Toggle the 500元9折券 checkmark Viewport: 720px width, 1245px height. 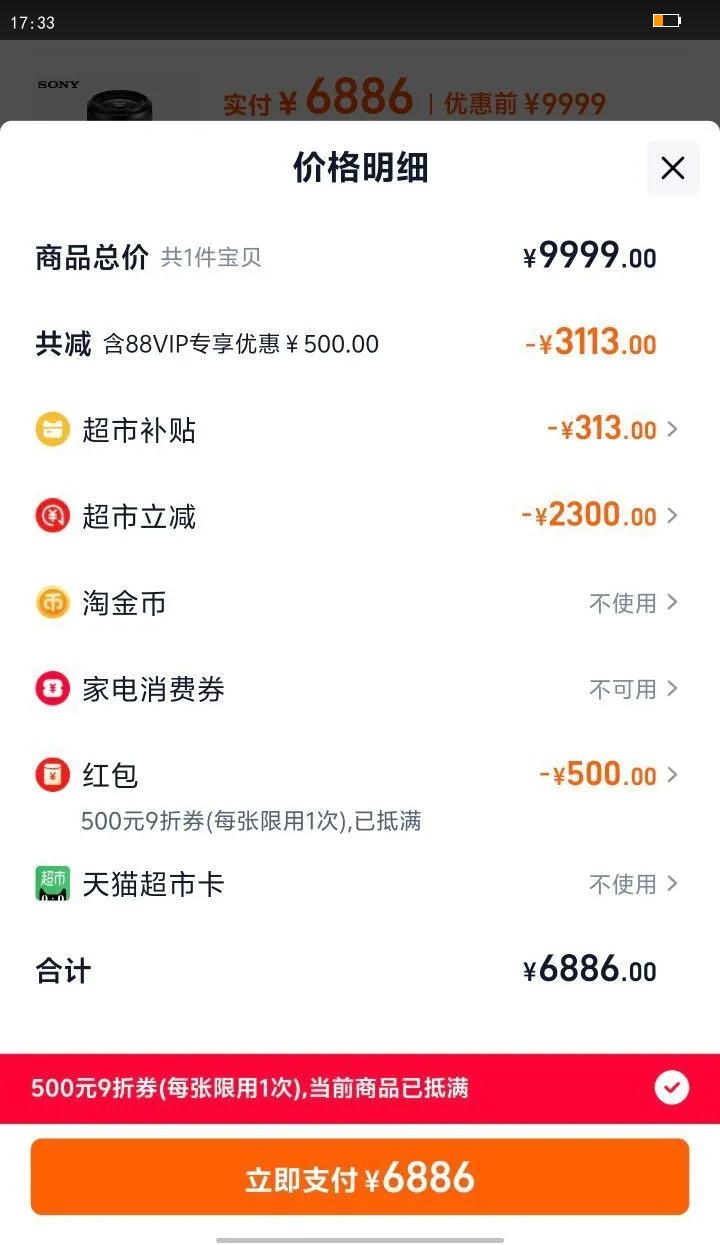(x=671, y=1088)
